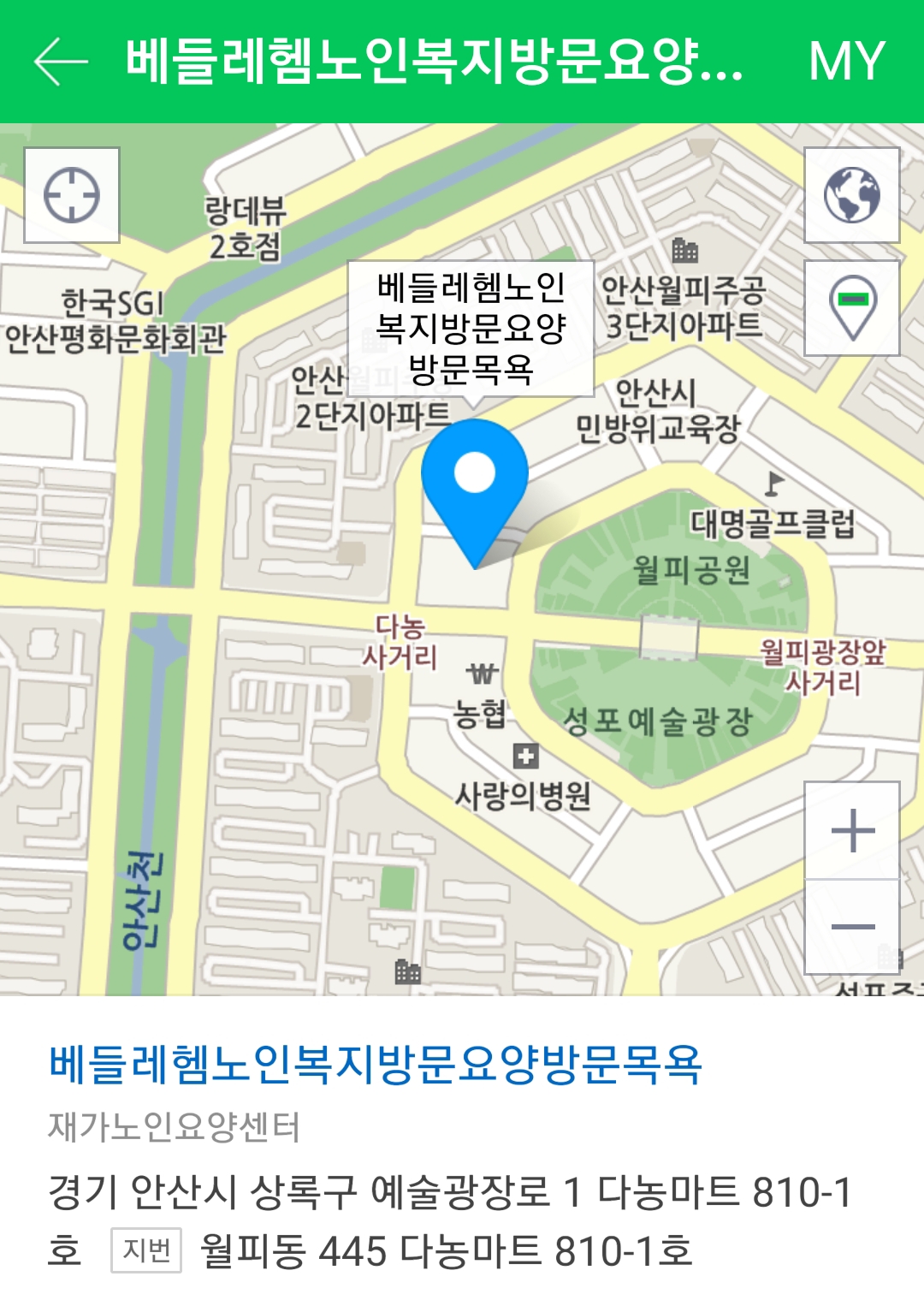Select the 안산평화문화회관 map label

tap(115, 336)
